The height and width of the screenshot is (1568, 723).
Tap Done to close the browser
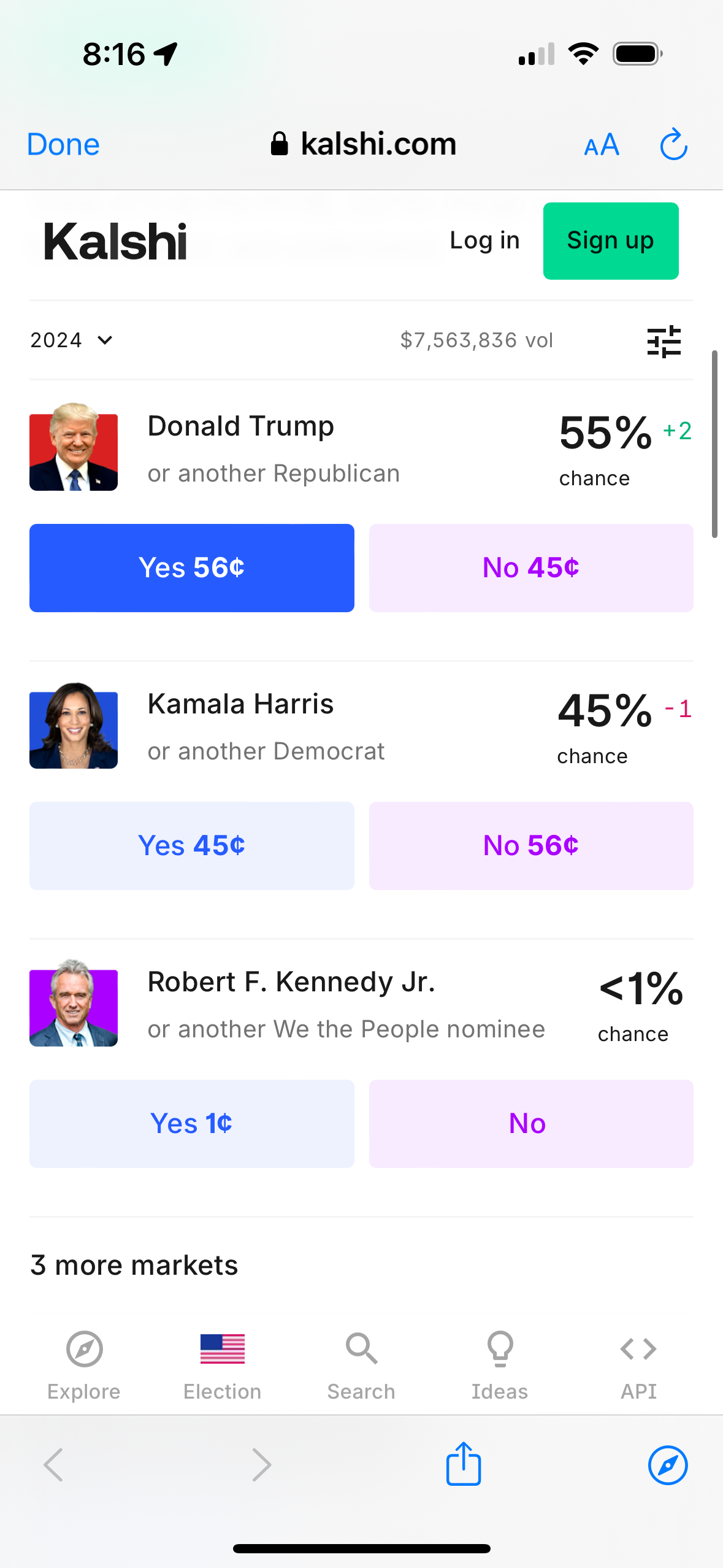(63, 145)
